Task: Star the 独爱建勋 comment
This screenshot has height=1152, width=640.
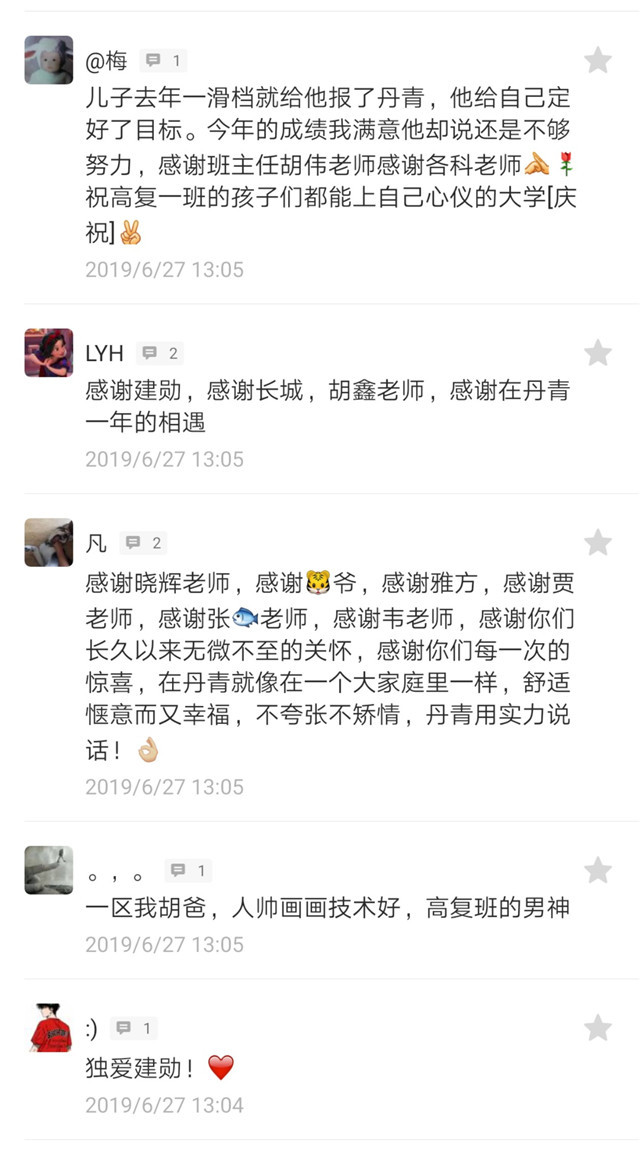Action: [598, 1028]
